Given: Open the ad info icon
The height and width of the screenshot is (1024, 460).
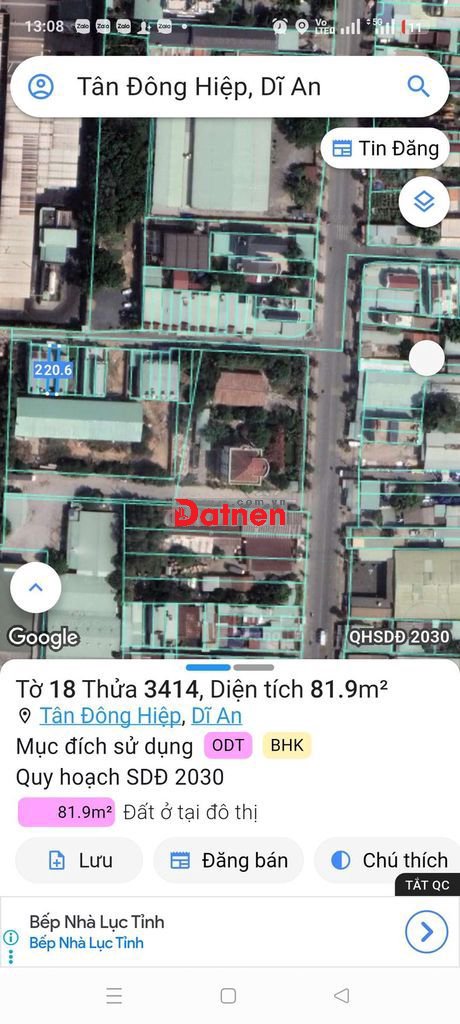Looking at the screenshot, I should click(x=10, y=938).
